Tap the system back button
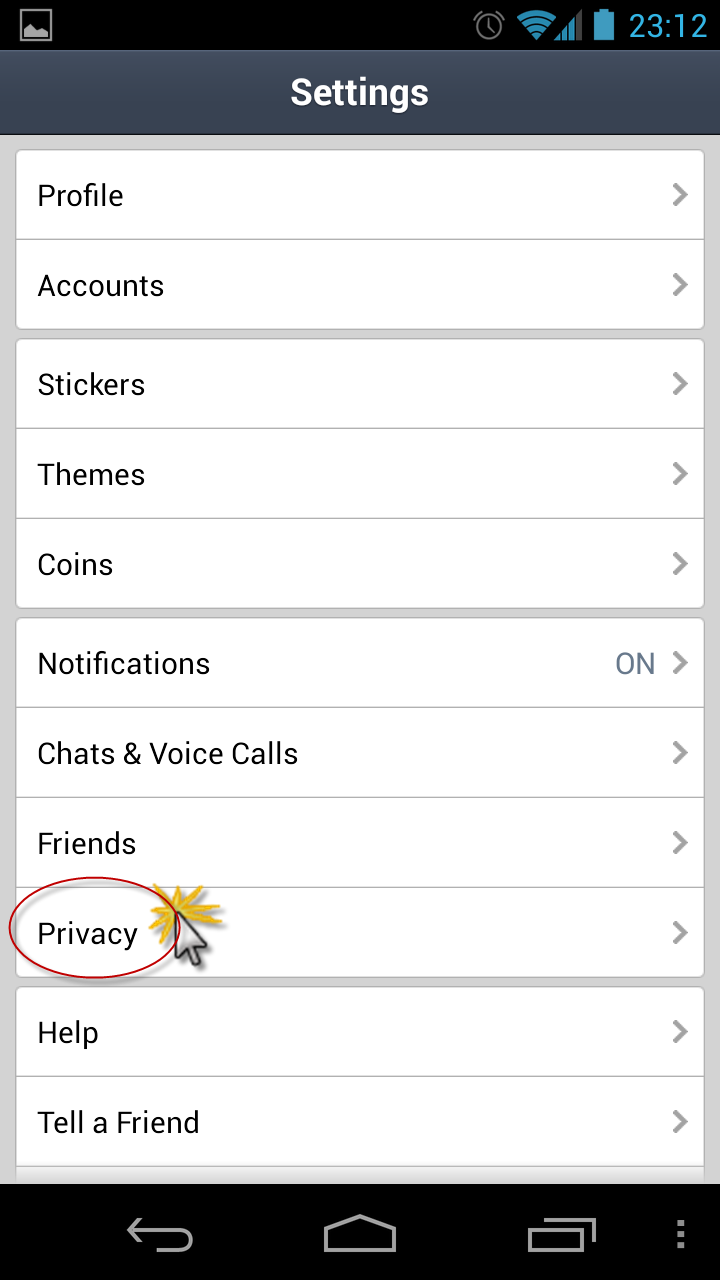The image size is (720, 1280). coord(160,1234)
